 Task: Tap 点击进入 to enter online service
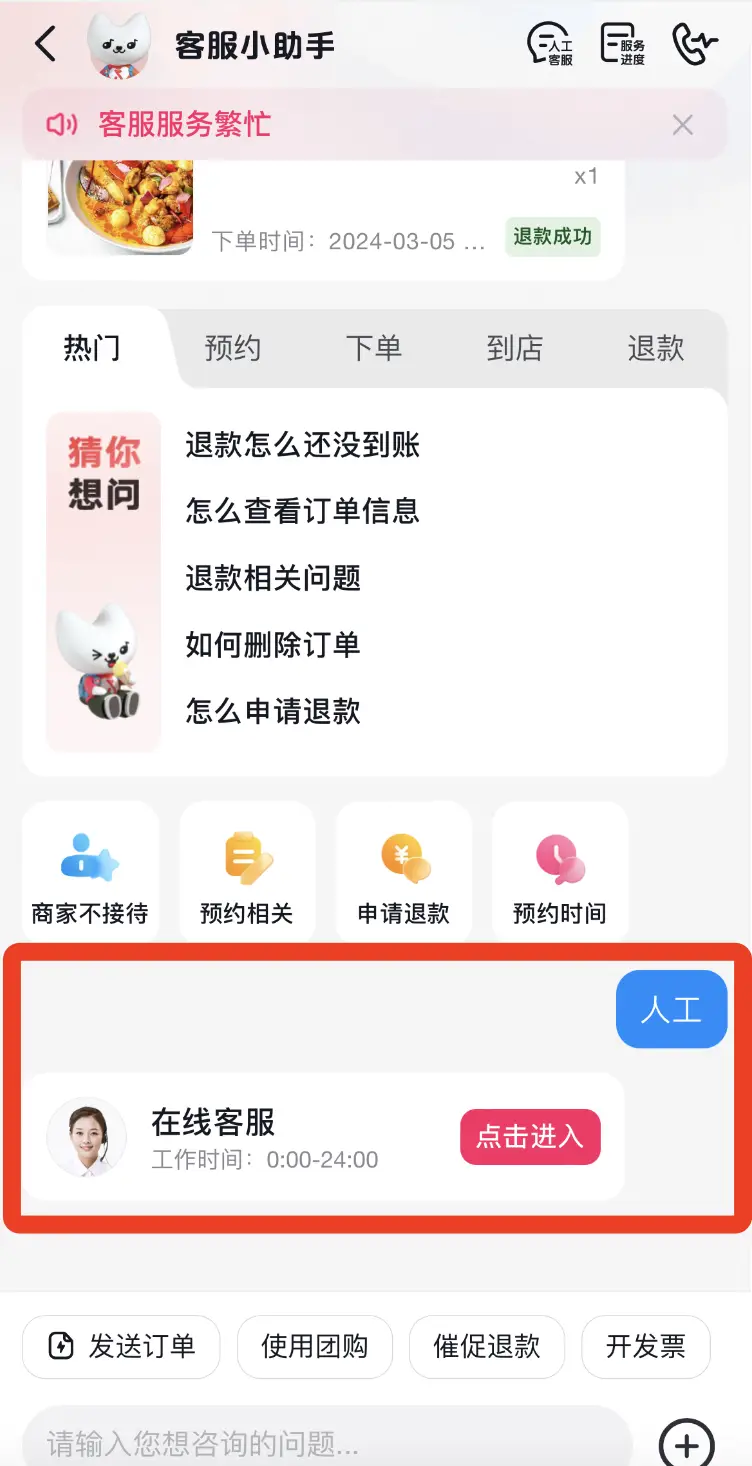tap(529, 1136)
